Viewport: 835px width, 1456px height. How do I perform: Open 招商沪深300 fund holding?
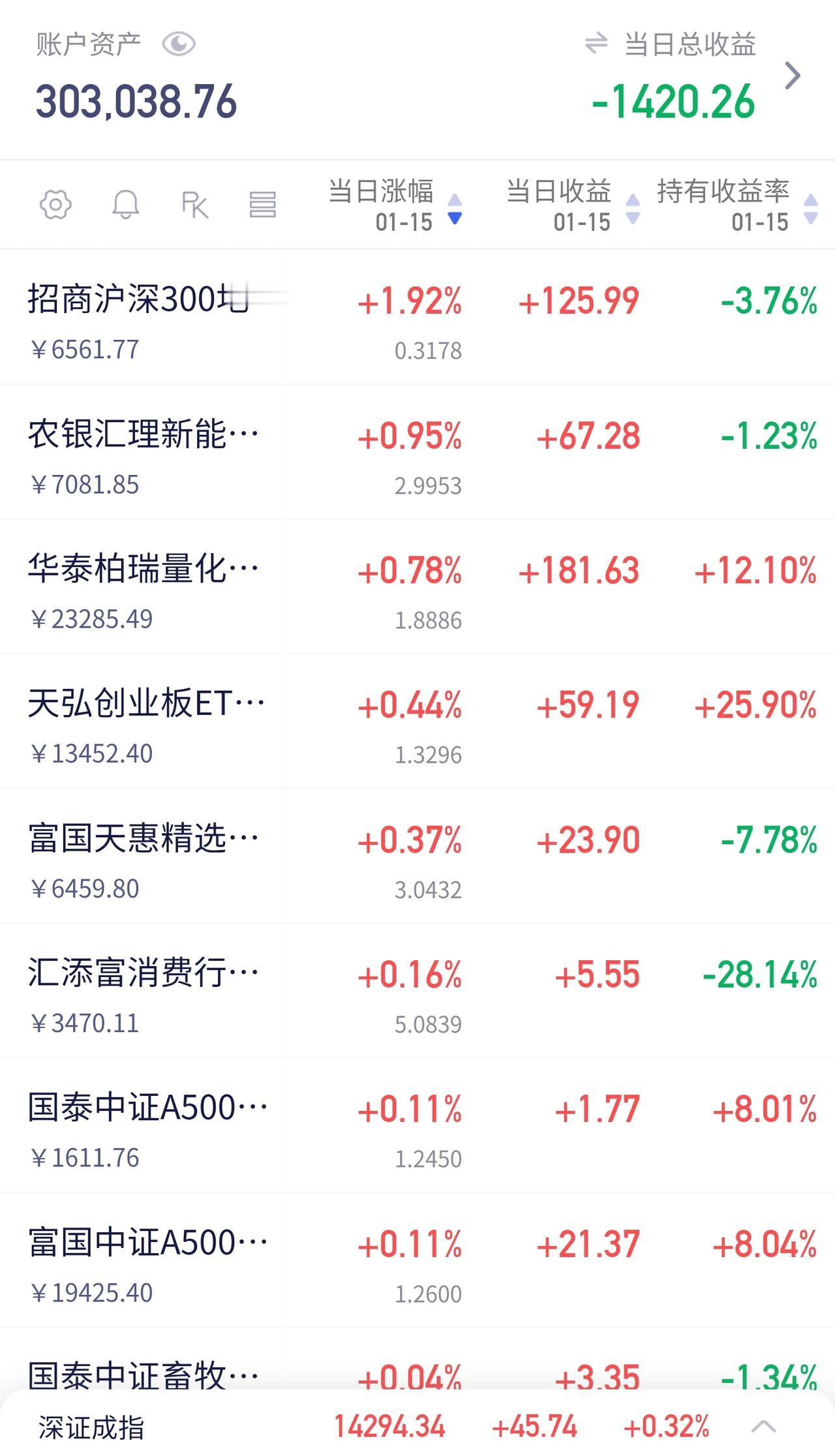[138, 318]
